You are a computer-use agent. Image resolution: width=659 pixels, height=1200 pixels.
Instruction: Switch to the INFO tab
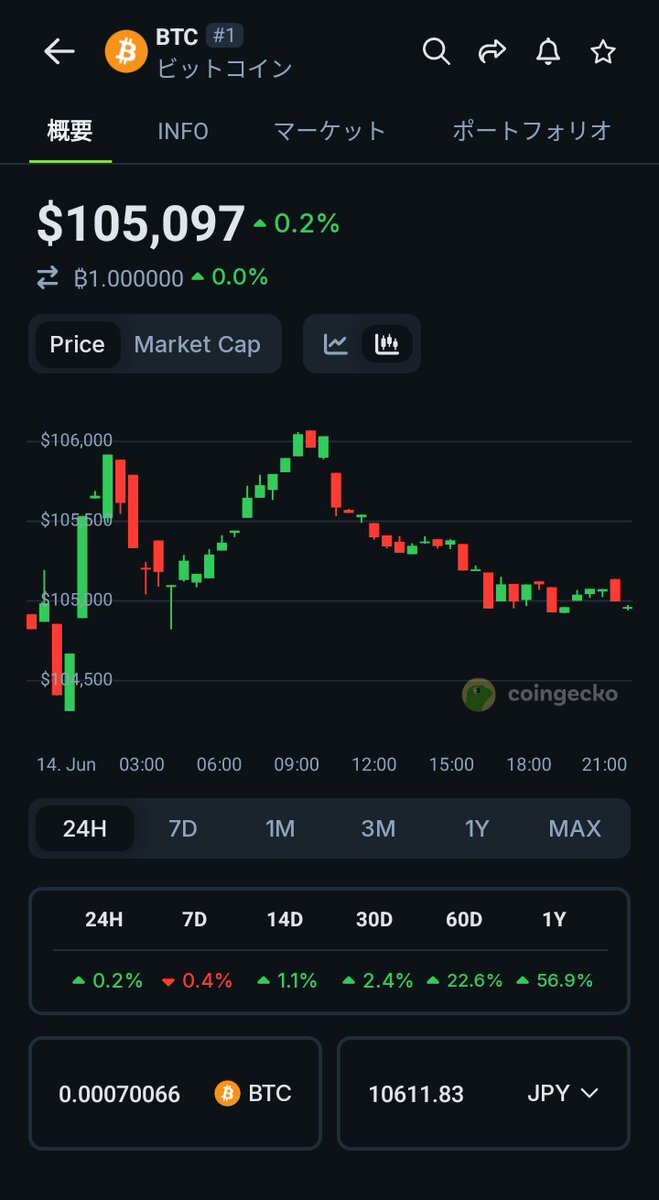(x=183, y=131)
